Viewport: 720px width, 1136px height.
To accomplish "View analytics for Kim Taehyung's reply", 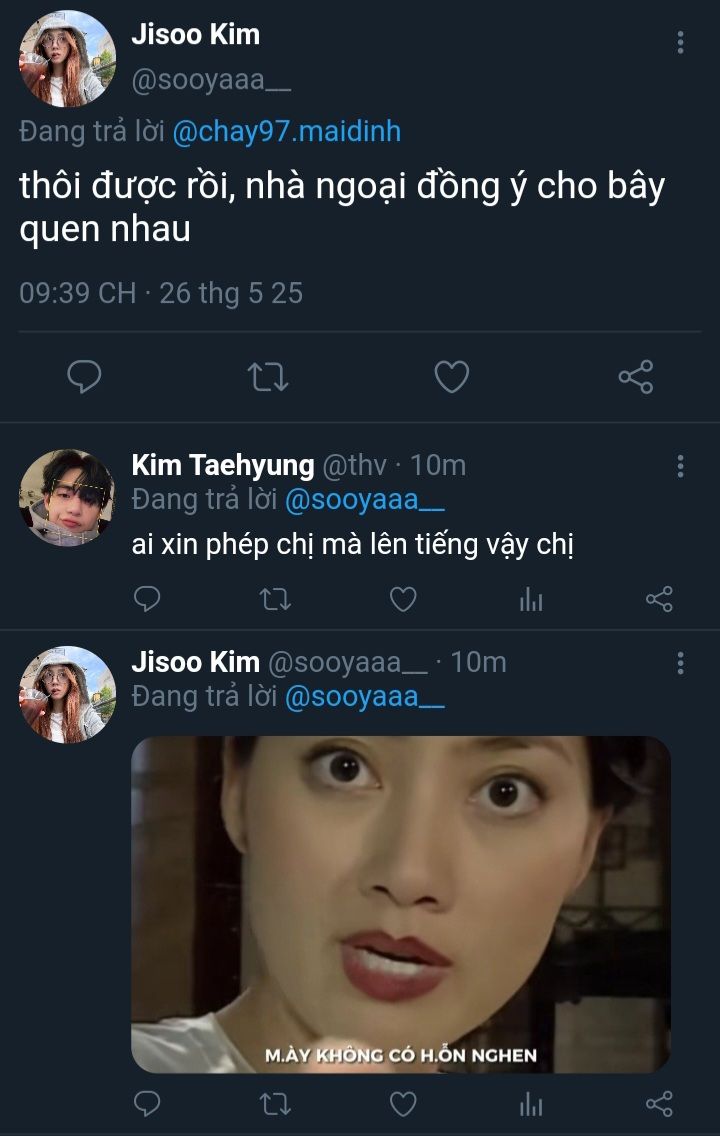I will tap(531, 599).
